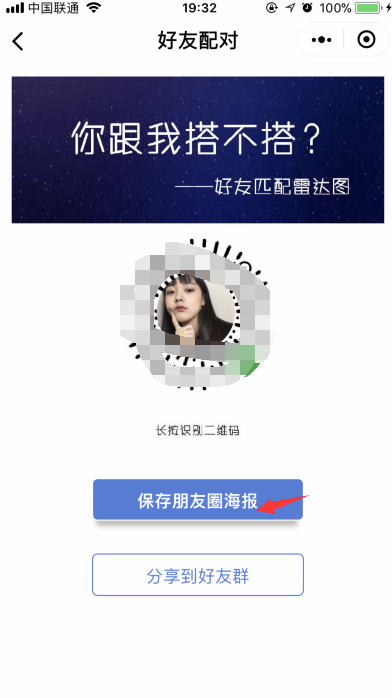392x698 pixels.
Task: Tap 分享到好友群 to share to group
Action: point(198,575)
